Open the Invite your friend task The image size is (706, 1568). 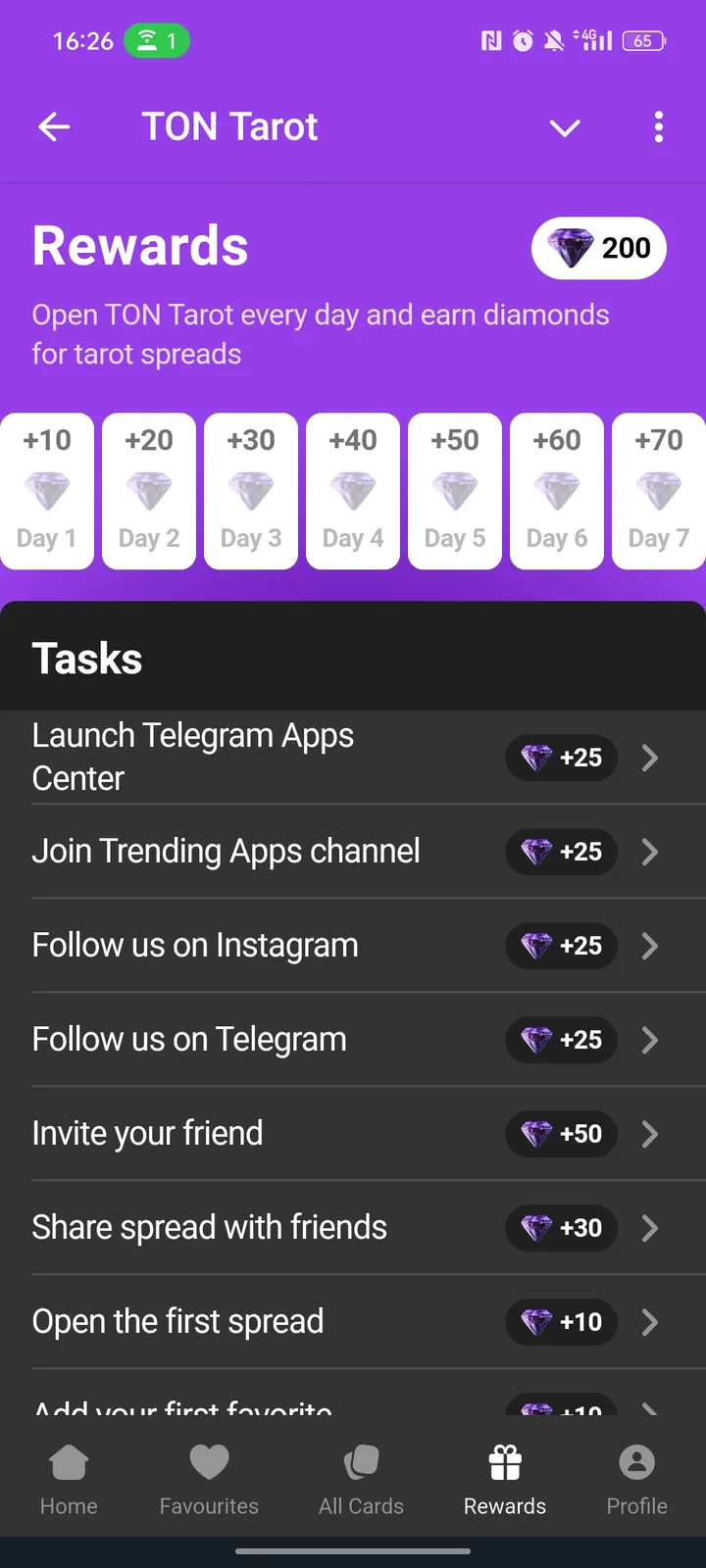coord(343,1133)
